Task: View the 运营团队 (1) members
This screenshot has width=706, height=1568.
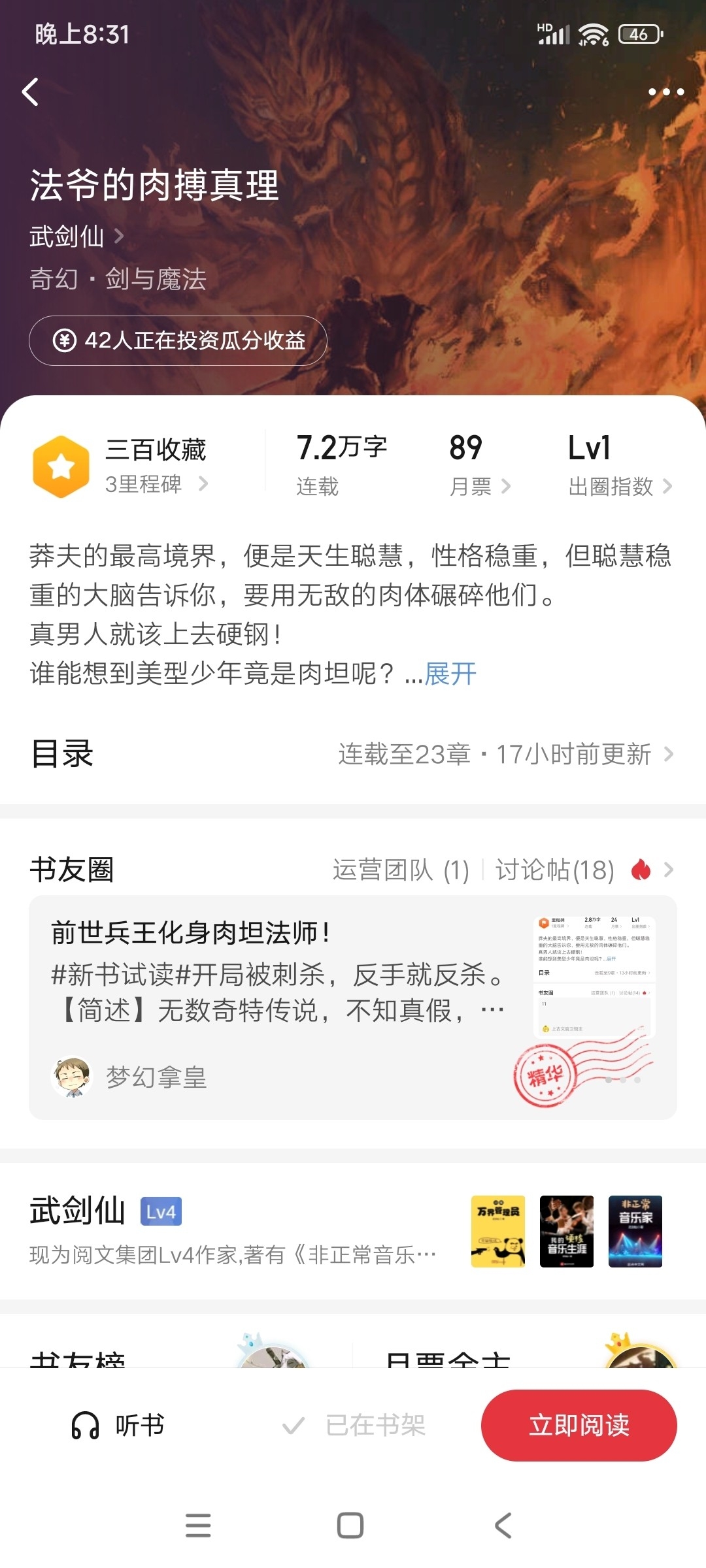Action: point(400,870)
